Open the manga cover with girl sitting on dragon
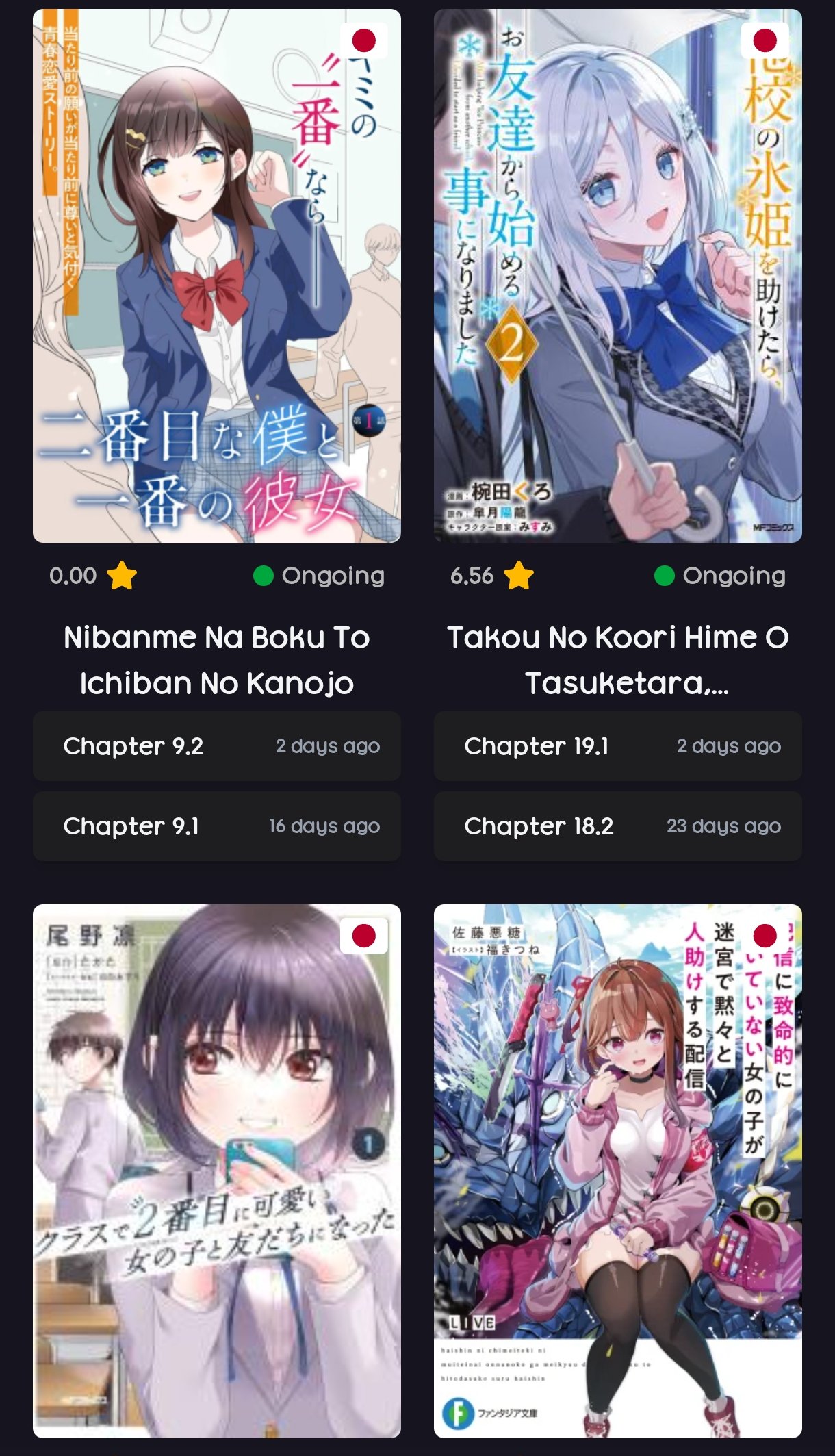 618,1171
